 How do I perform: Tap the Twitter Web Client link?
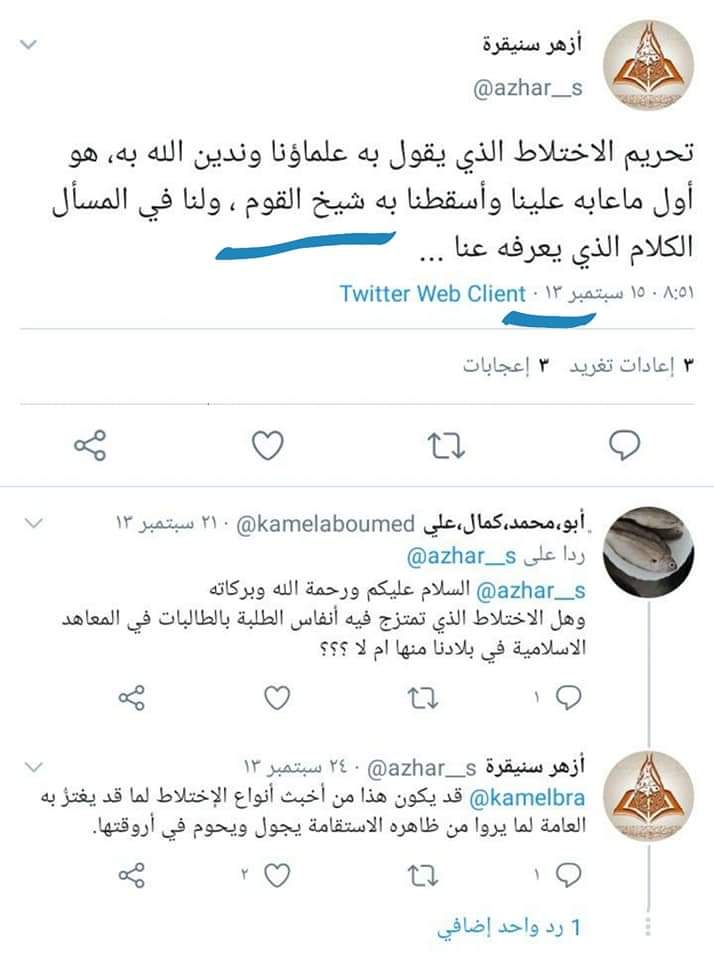[x=432, y=294]
